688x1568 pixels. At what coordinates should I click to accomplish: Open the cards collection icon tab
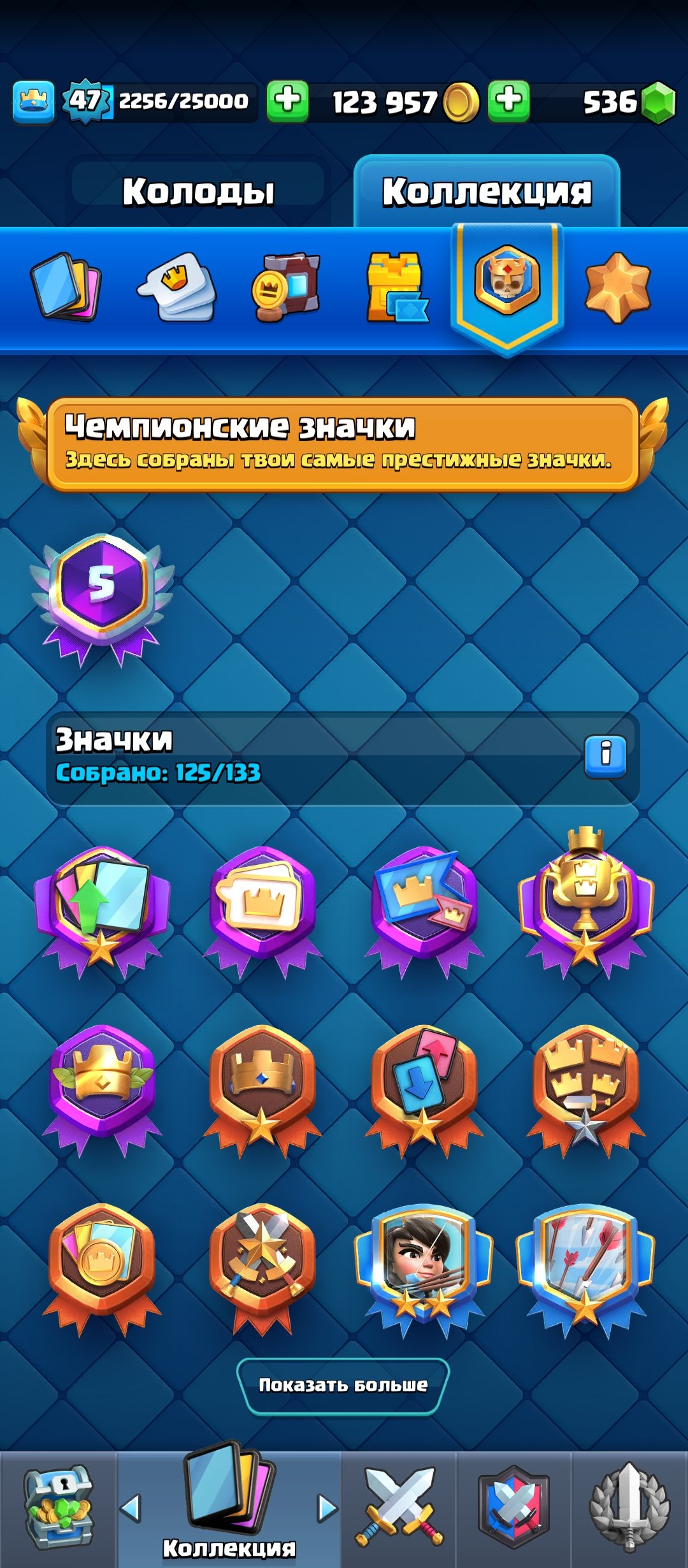click(66, 287)
